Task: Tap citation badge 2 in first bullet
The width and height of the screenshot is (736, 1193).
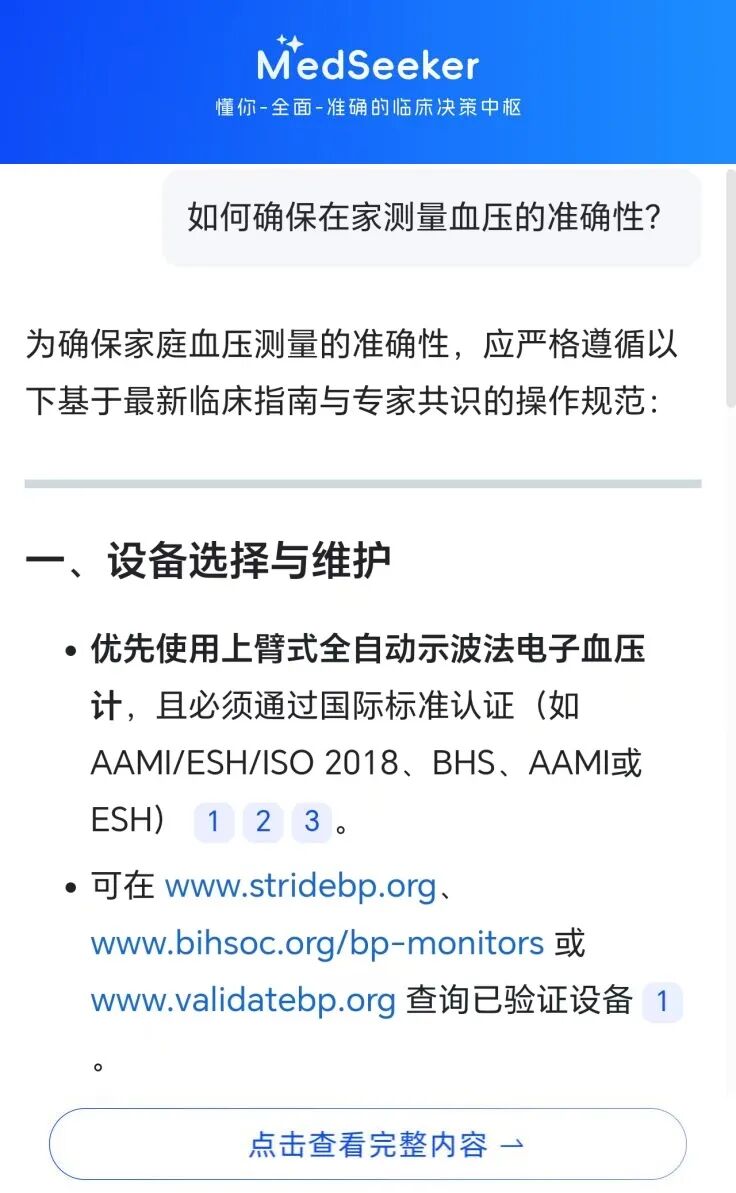Action: click(x=262, y=821)
